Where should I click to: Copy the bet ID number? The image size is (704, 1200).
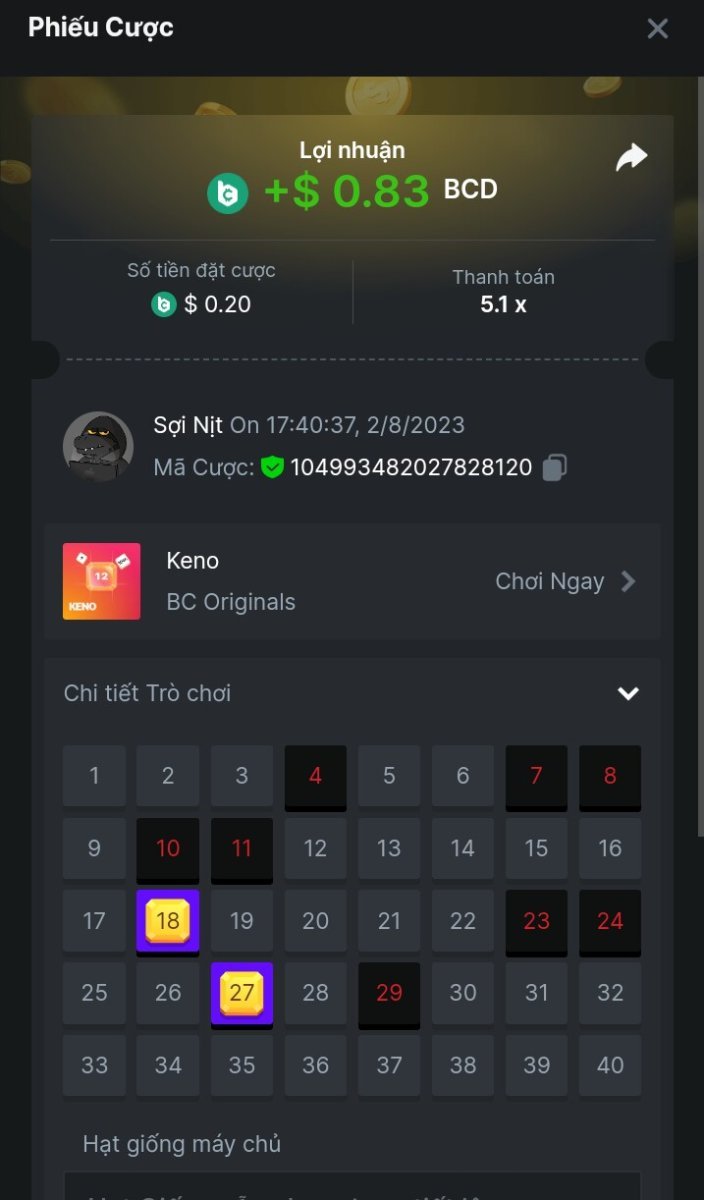555,467
